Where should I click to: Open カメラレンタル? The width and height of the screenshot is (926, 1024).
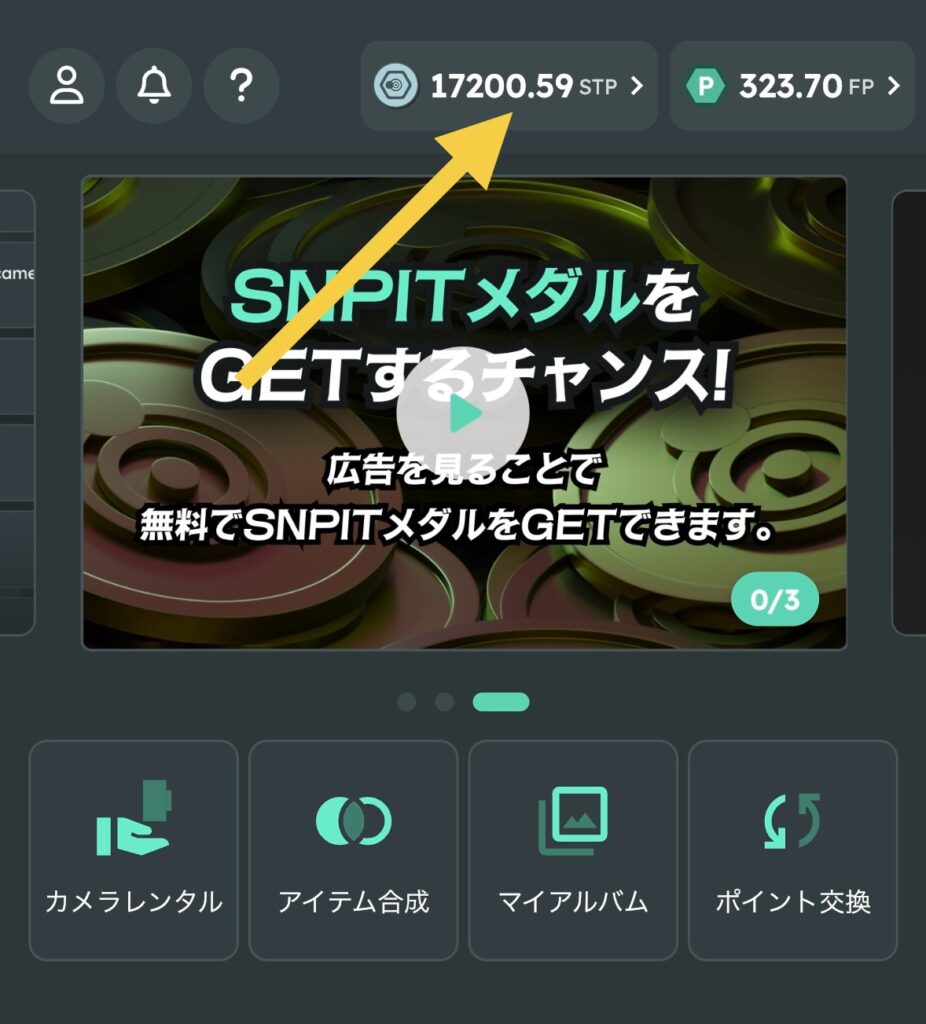pyautogui.click(x=133, y=849)
